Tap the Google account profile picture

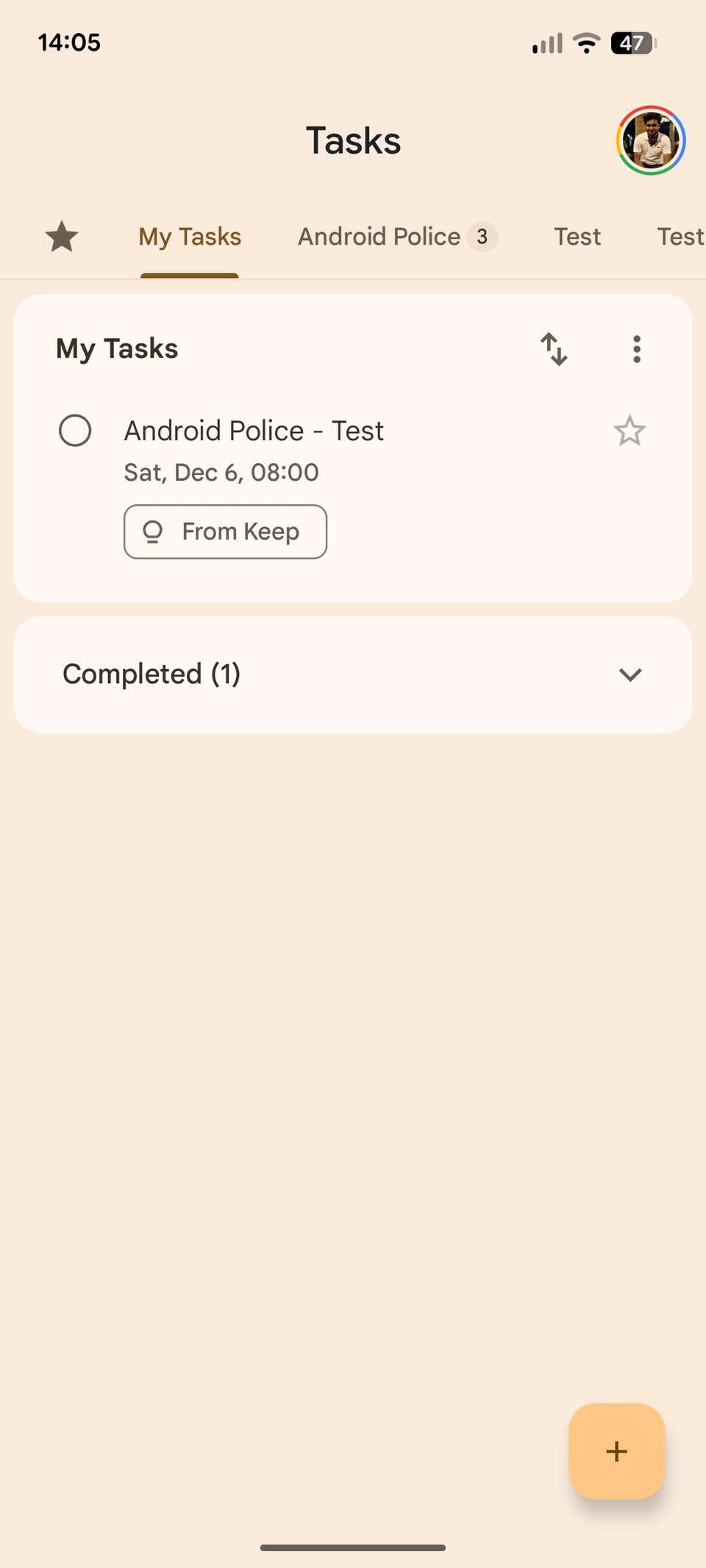pyautogui.click(x=650, y=140)
